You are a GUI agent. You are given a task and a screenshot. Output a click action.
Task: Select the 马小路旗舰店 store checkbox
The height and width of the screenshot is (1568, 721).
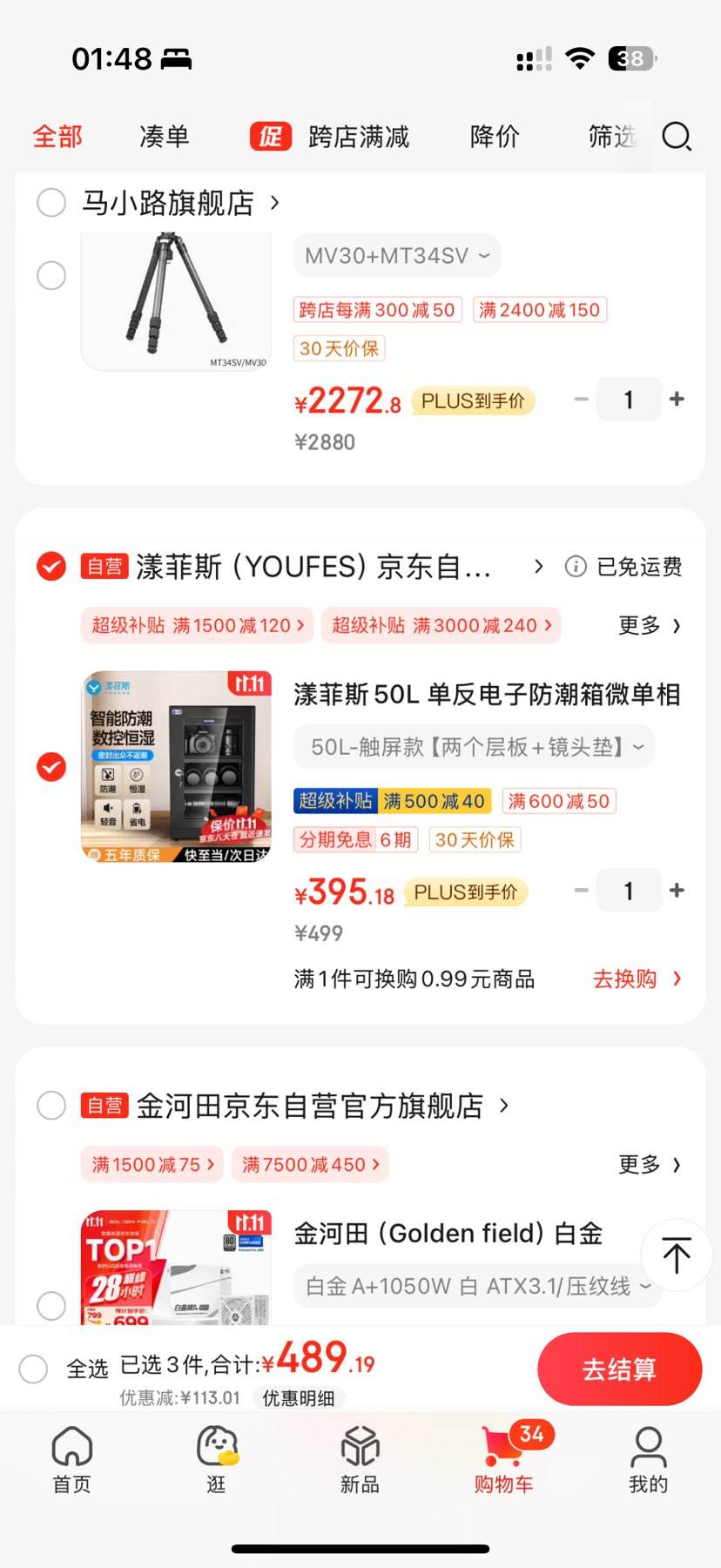51,203
